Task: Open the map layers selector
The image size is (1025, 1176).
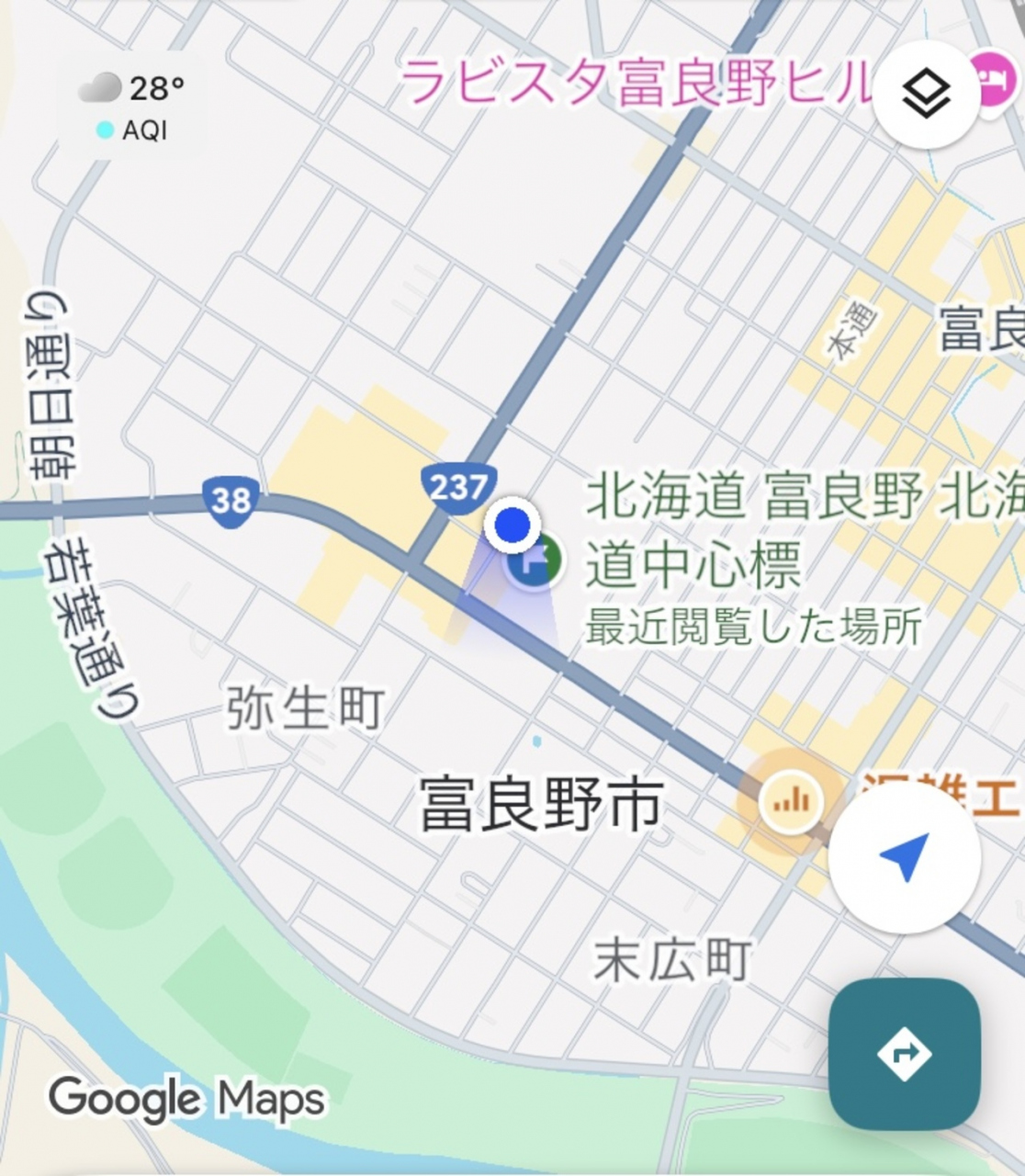Action: [925, 95]
